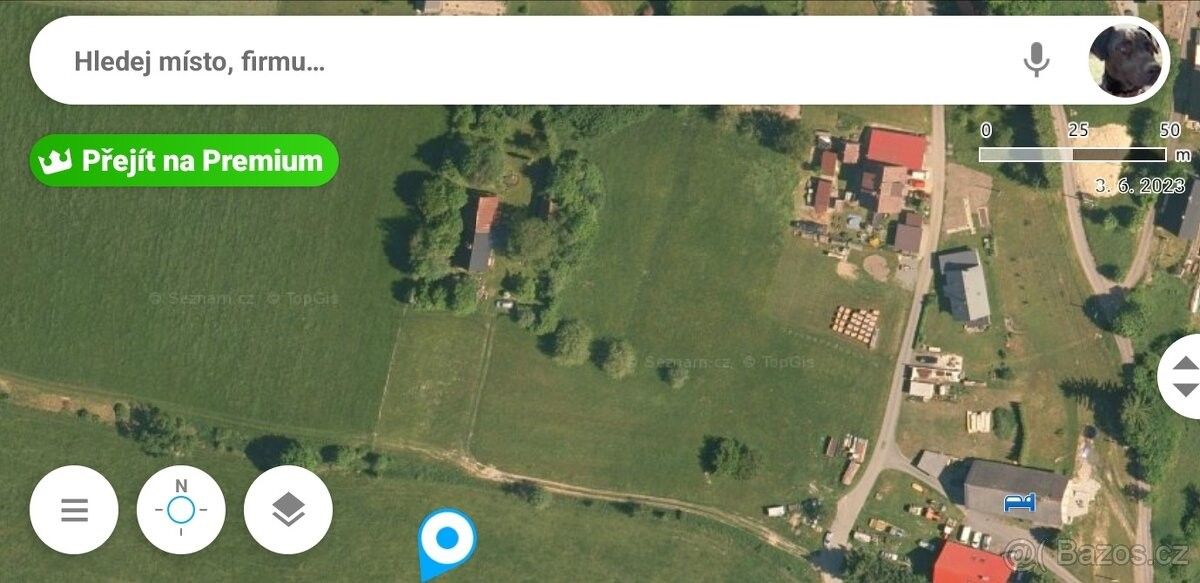Tap the 'Přejít na Premium' button
The image size is (1200, 583).
(185, 161)
